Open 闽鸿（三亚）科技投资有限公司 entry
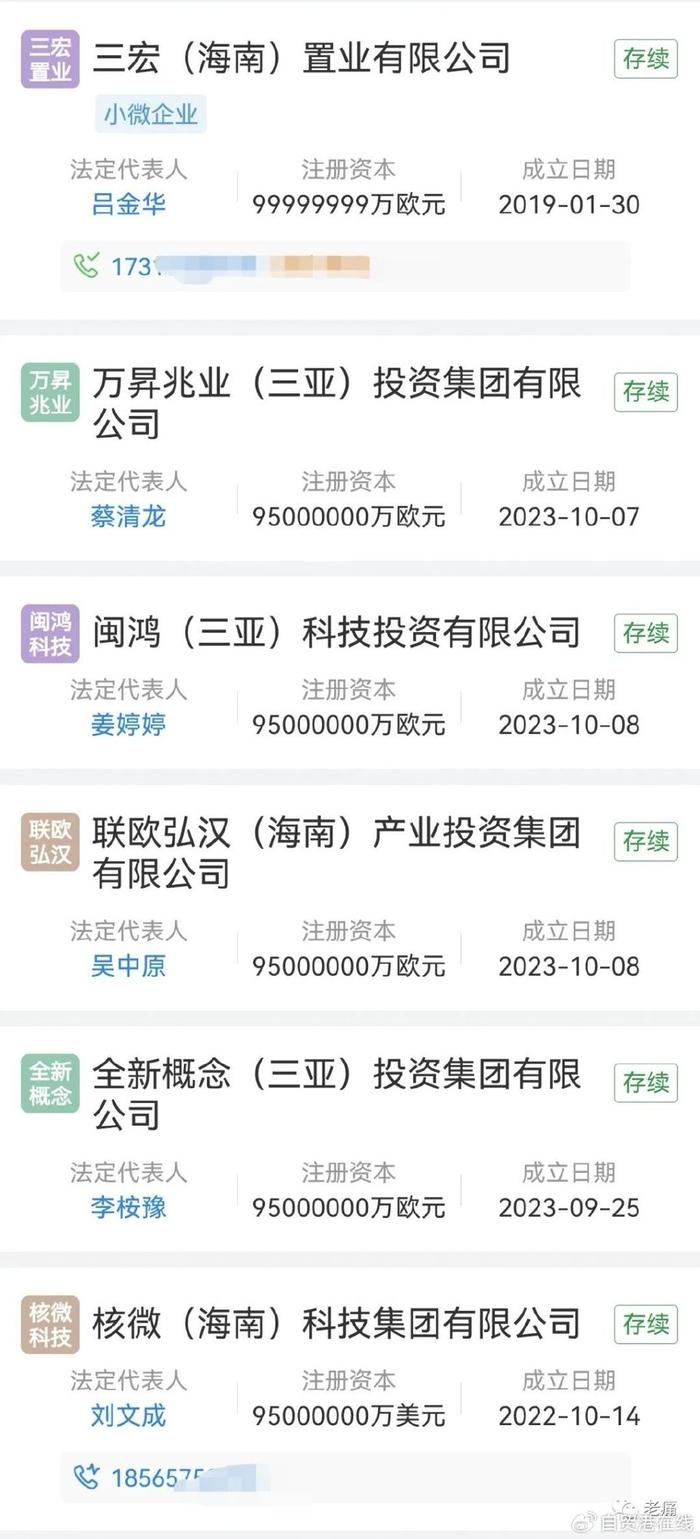Screen dimensions: 700x1539 (336, 632)
